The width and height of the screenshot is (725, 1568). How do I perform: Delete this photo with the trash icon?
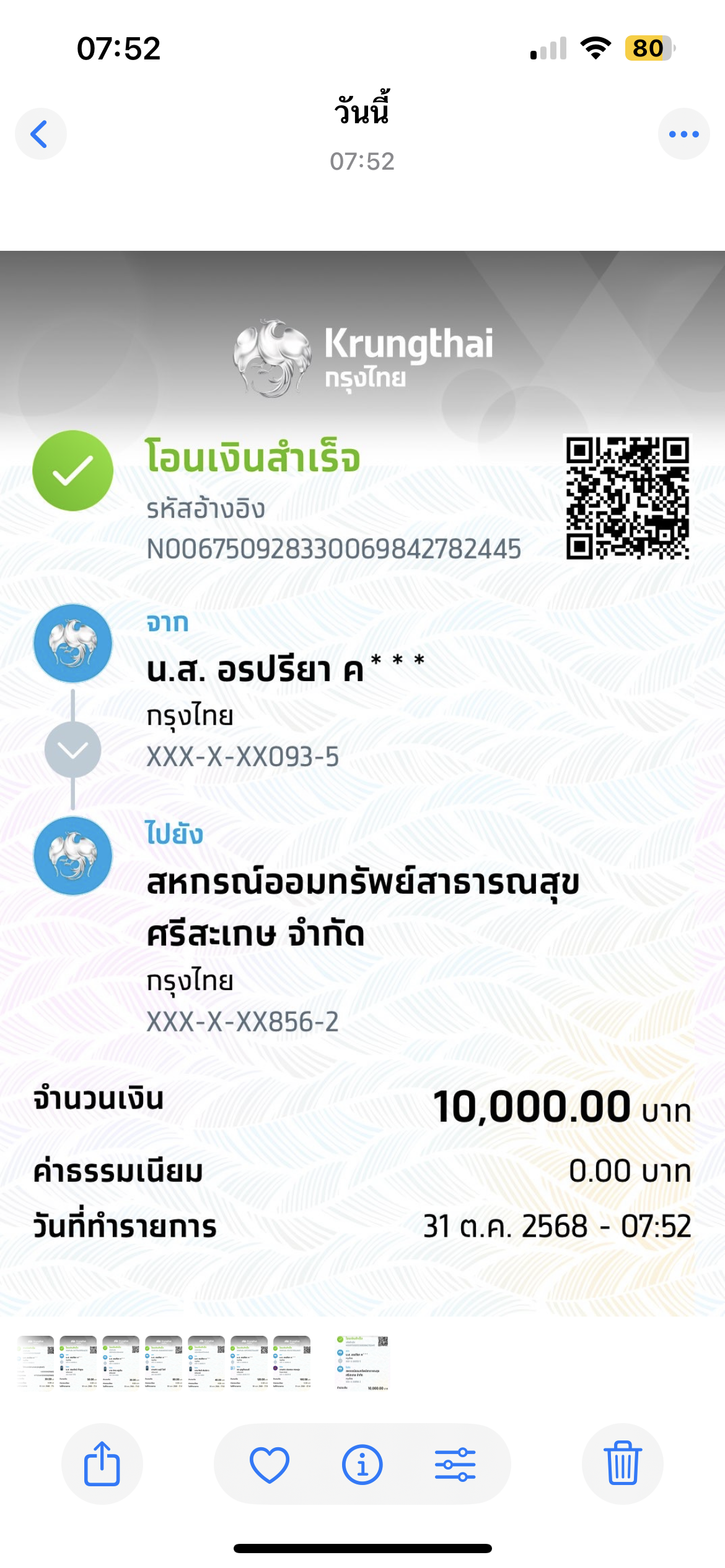(622, 1464)
